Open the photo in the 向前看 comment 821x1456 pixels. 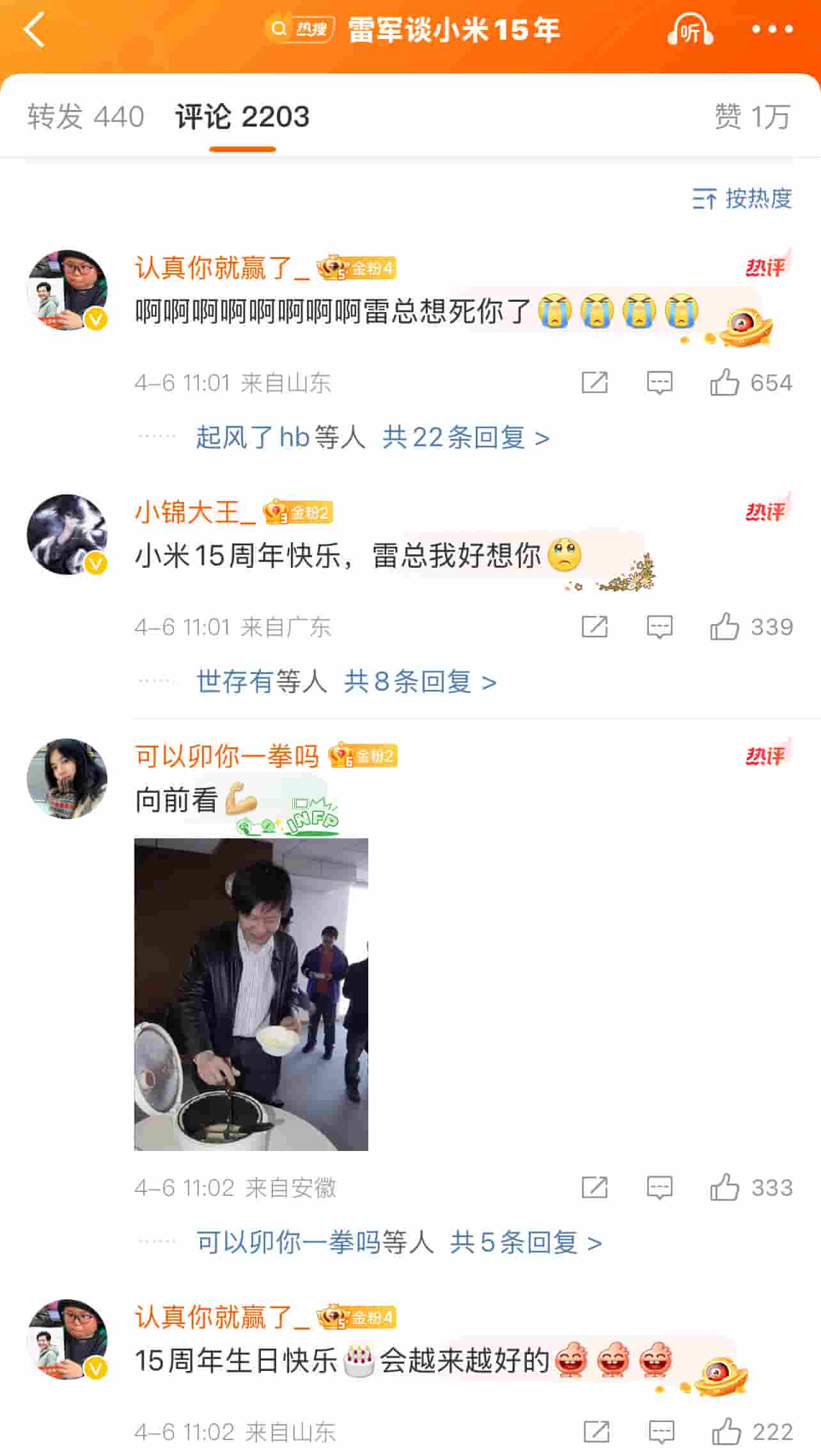pyautogui.click(x=251, y=994)
